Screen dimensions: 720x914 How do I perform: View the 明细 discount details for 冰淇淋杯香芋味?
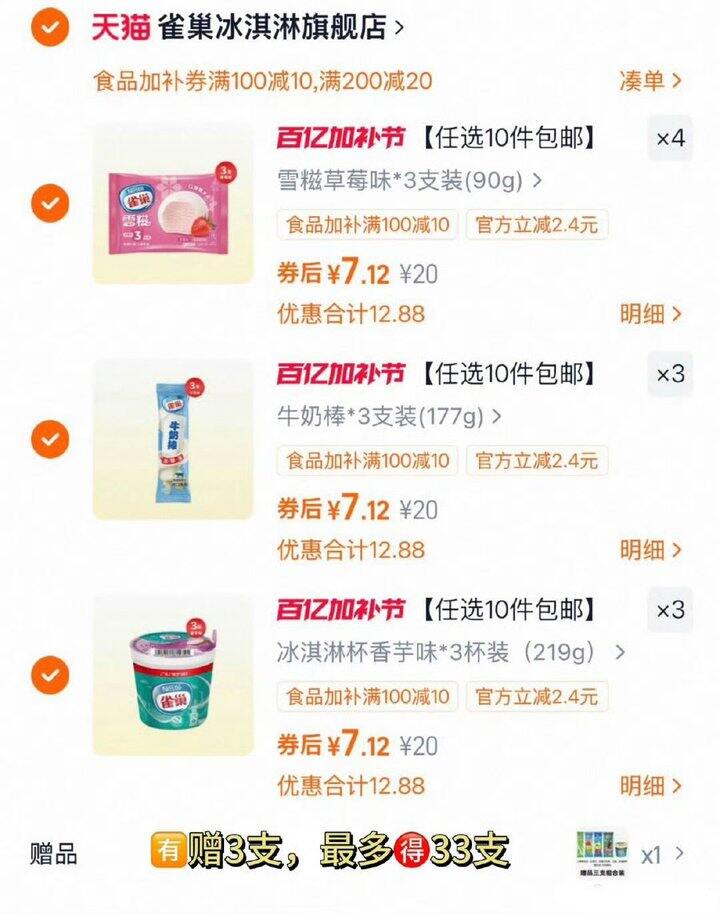pyautogui.click(x=650, y=786)
